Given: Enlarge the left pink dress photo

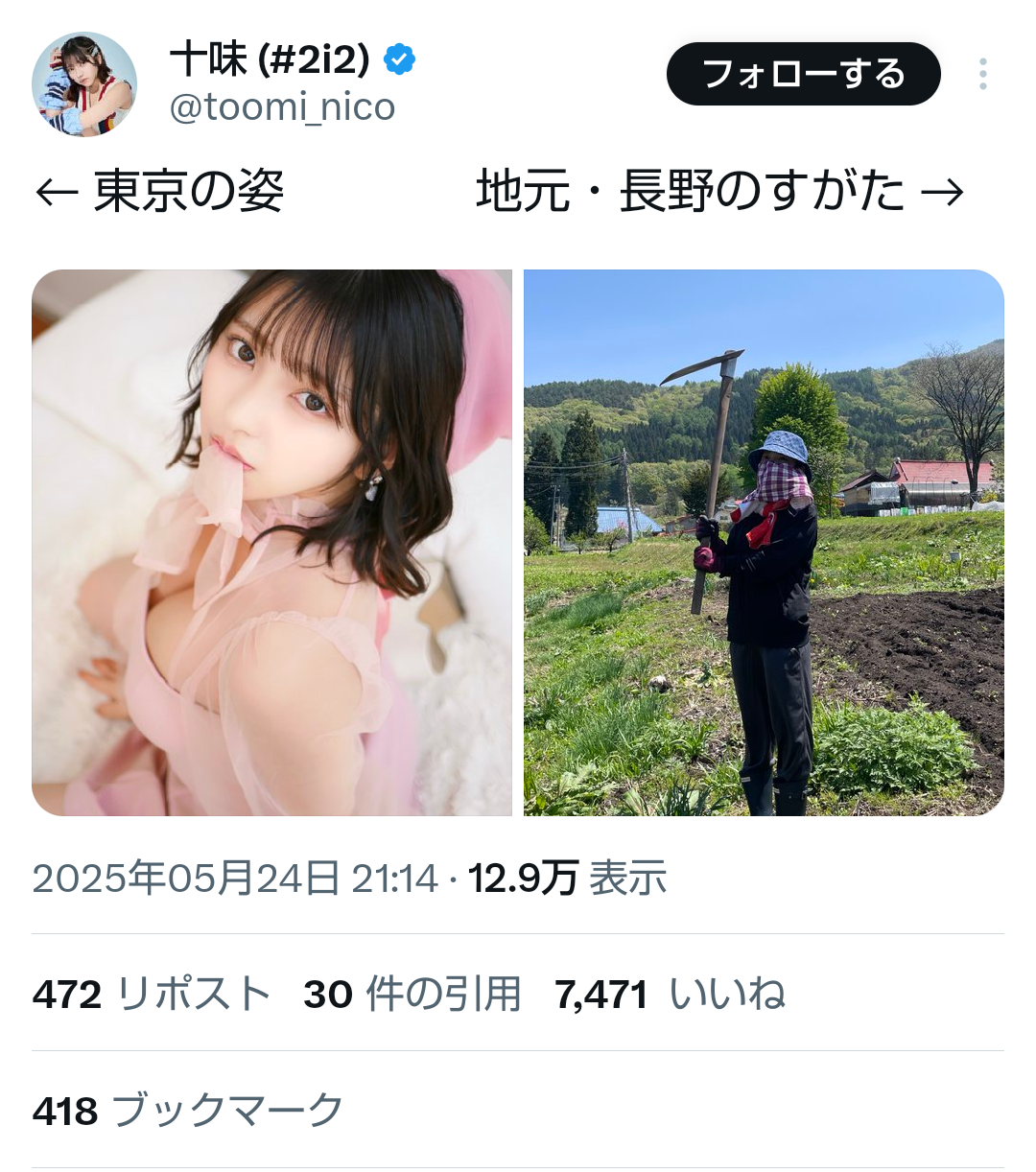Looking at the screenshot, I should pos(271,543).
